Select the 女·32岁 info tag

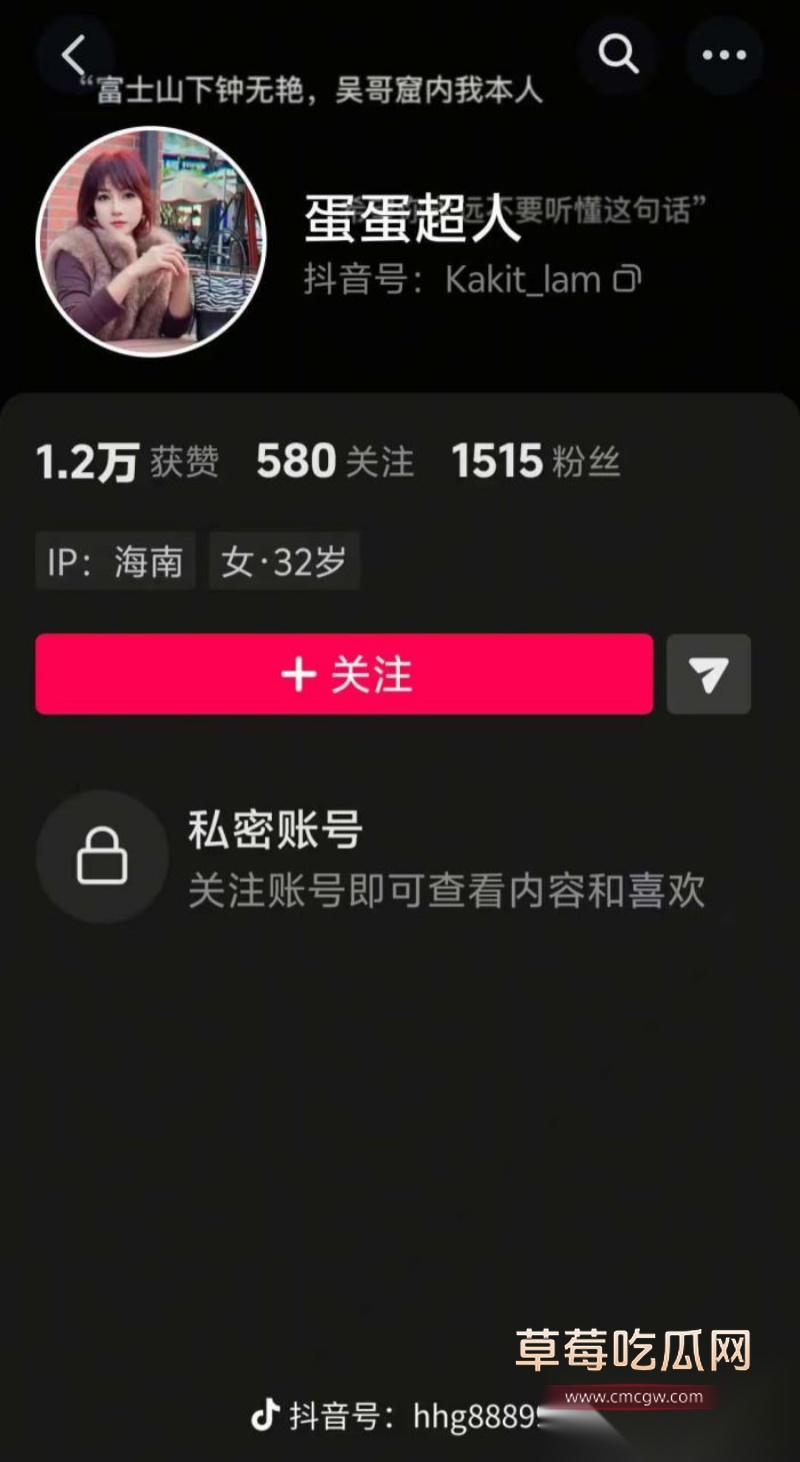(x=284, y=561)
